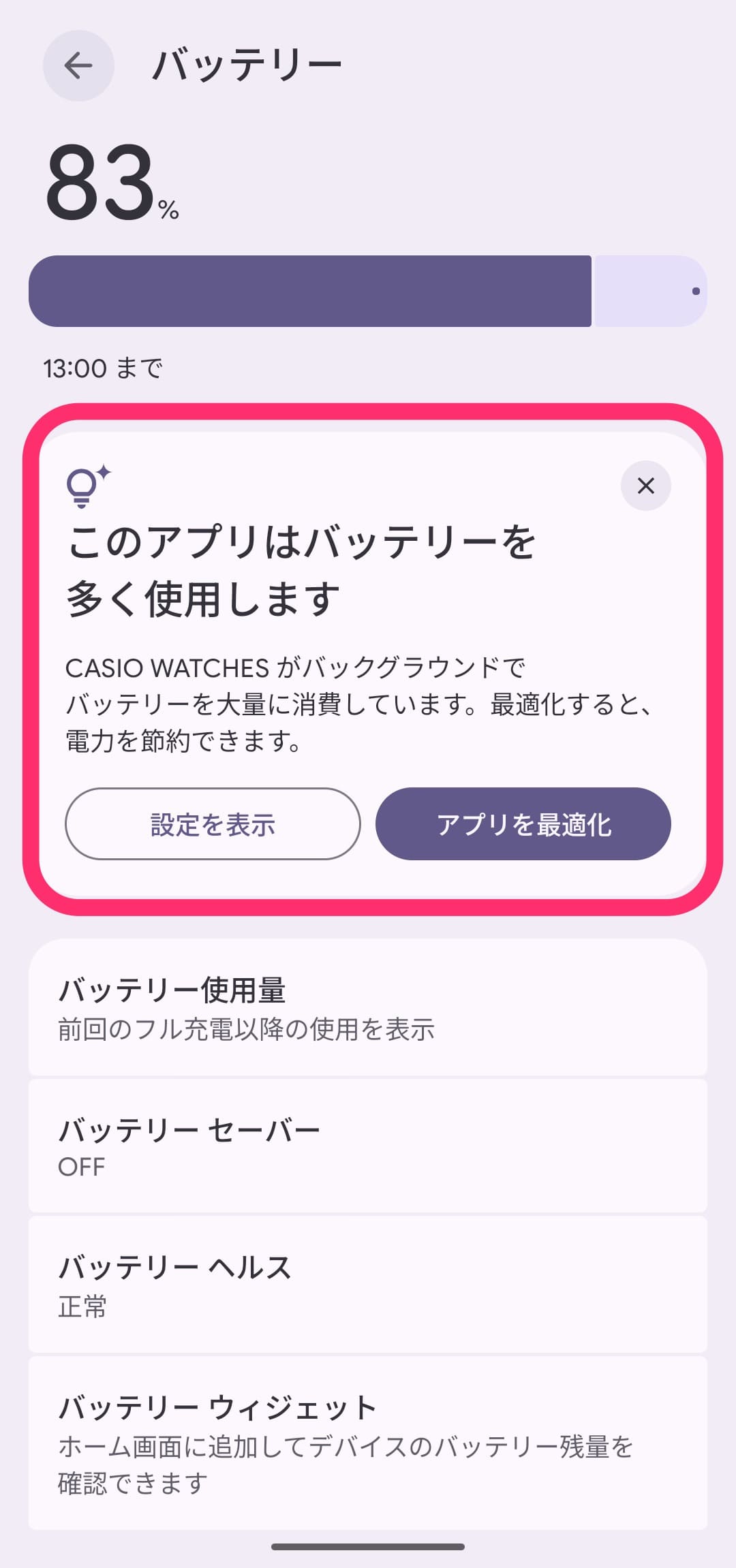
Task: Open バッテリー使用量 to view usage since full charge
Action: pyautogui.click(x=368, y=1008)
